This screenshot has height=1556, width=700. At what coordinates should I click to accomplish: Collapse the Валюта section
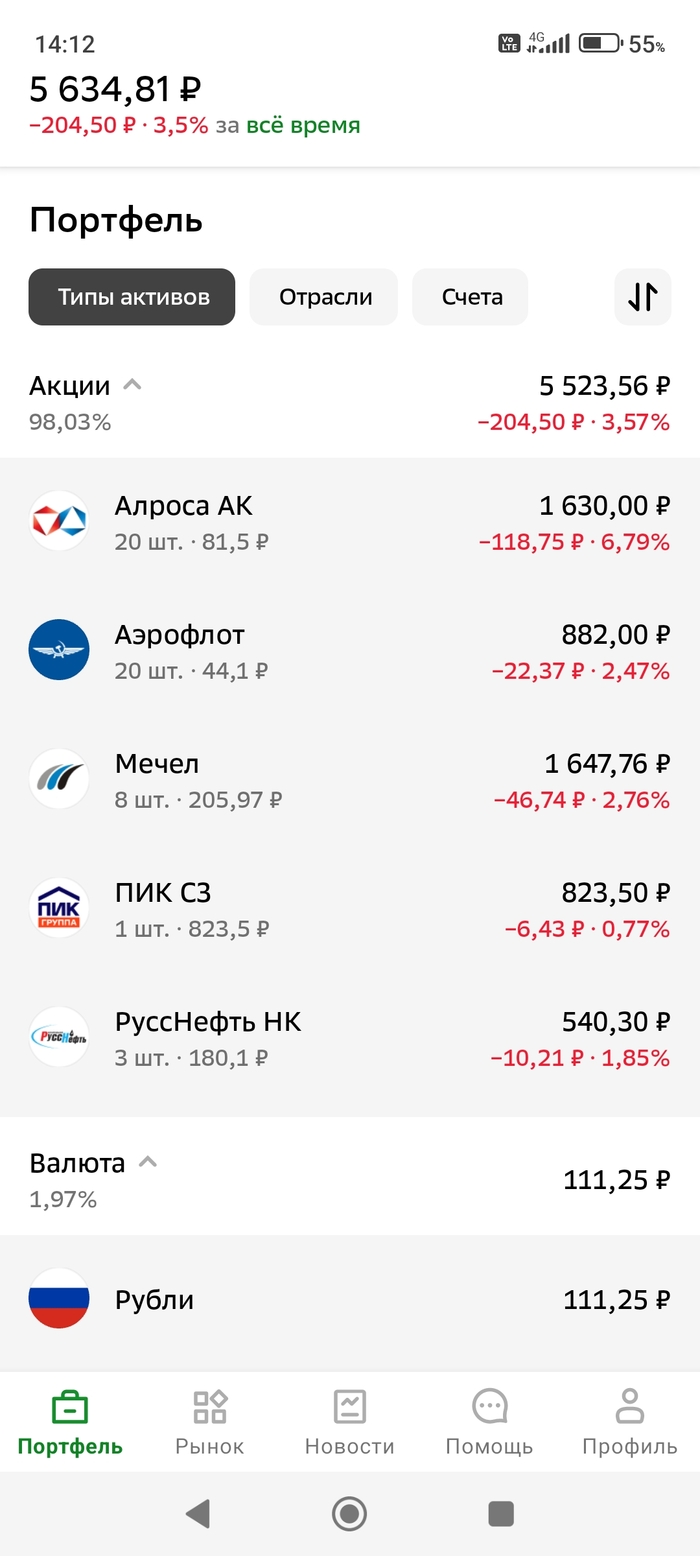tap(148, 1162)
